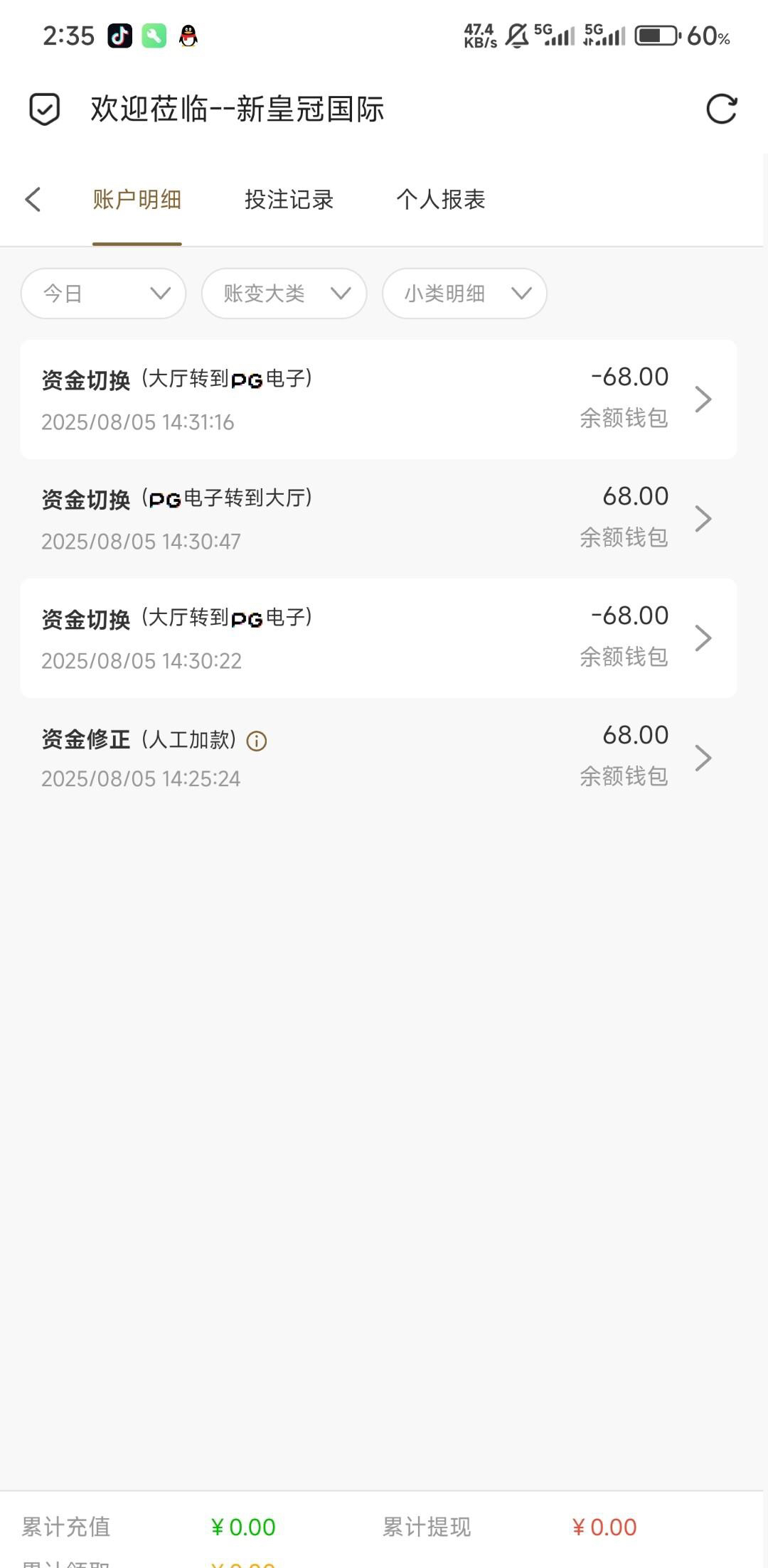Open the 14:31:16 资金切换 transfer record
The width and height of the screenshot is (768, 1568).
378,399
